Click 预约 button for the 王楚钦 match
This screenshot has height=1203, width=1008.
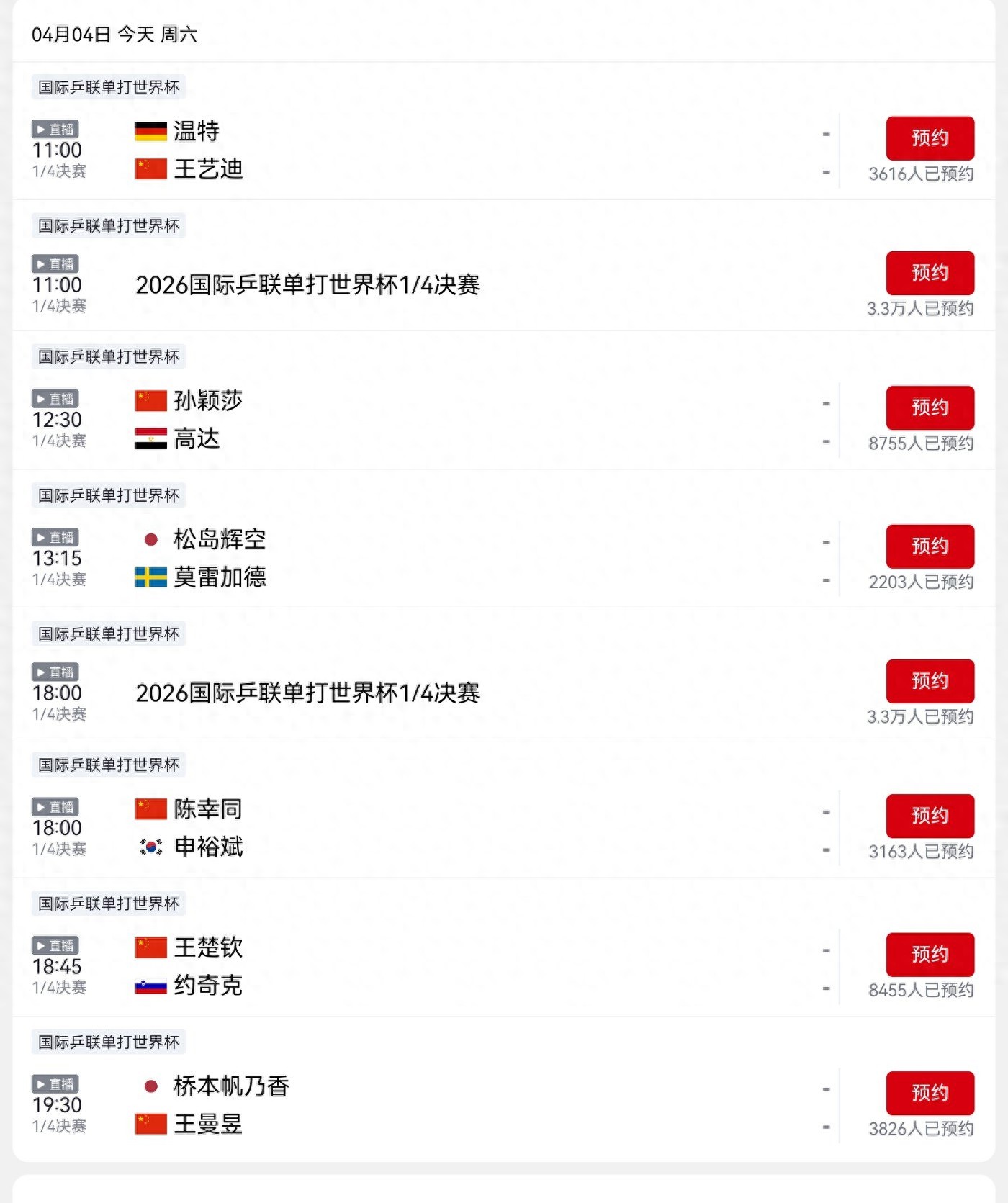click(930, 955)
